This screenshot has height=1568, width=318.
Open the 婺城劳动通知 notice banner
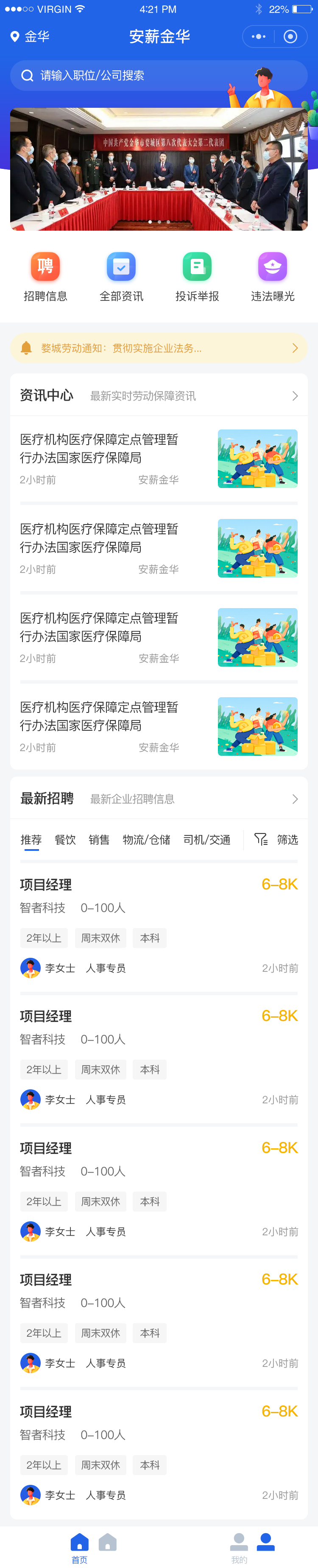point(159,348)
